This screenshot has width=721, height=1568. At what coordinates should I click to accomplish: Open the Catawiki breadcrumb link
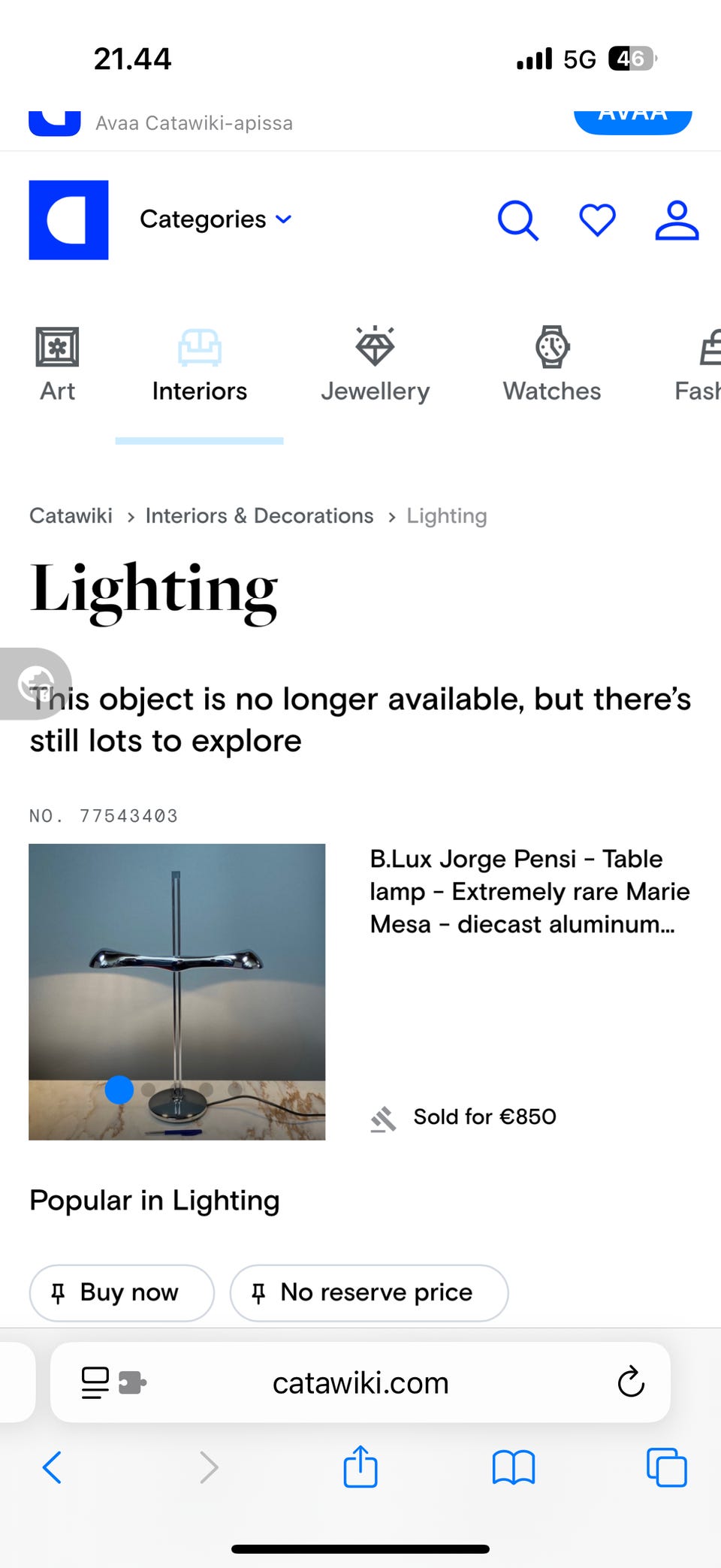(x=71, y=516)
